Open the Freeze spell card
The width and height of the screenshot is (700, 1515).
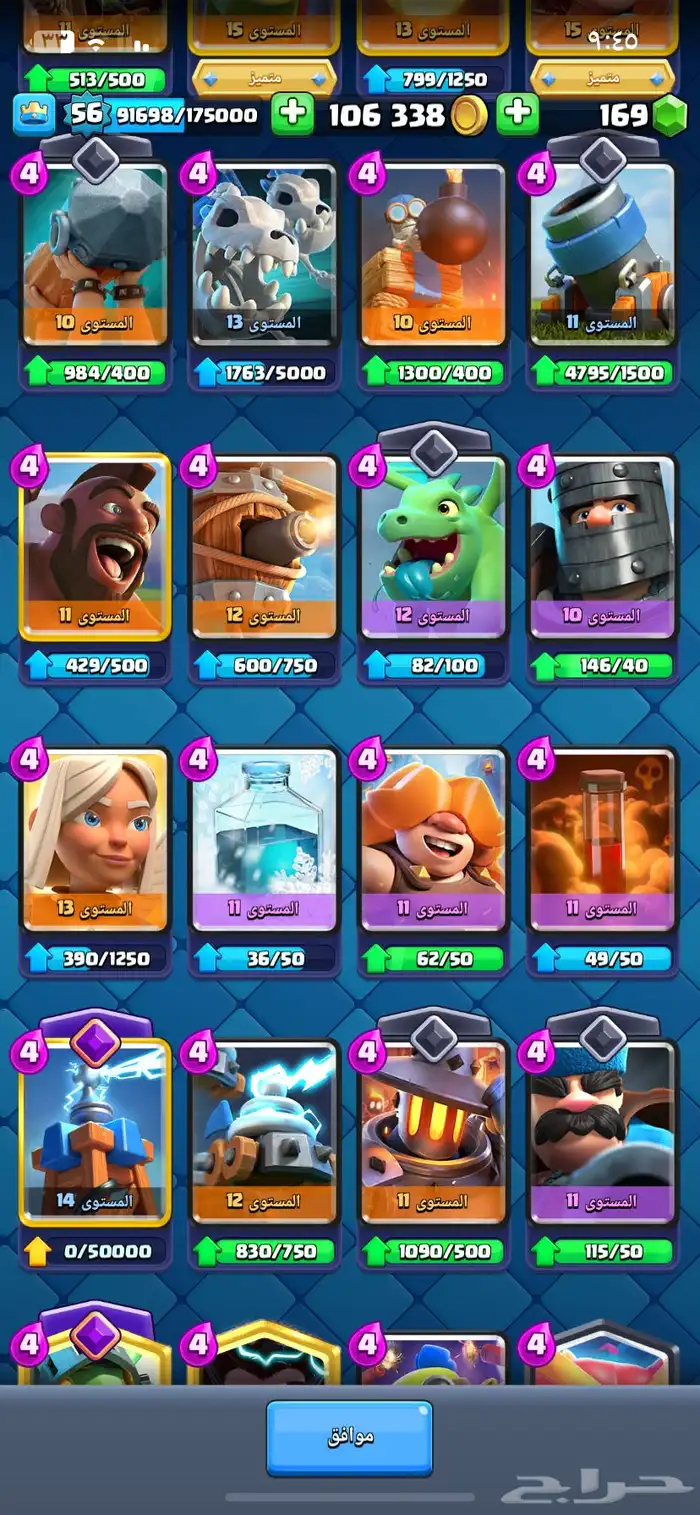(264, 839)
